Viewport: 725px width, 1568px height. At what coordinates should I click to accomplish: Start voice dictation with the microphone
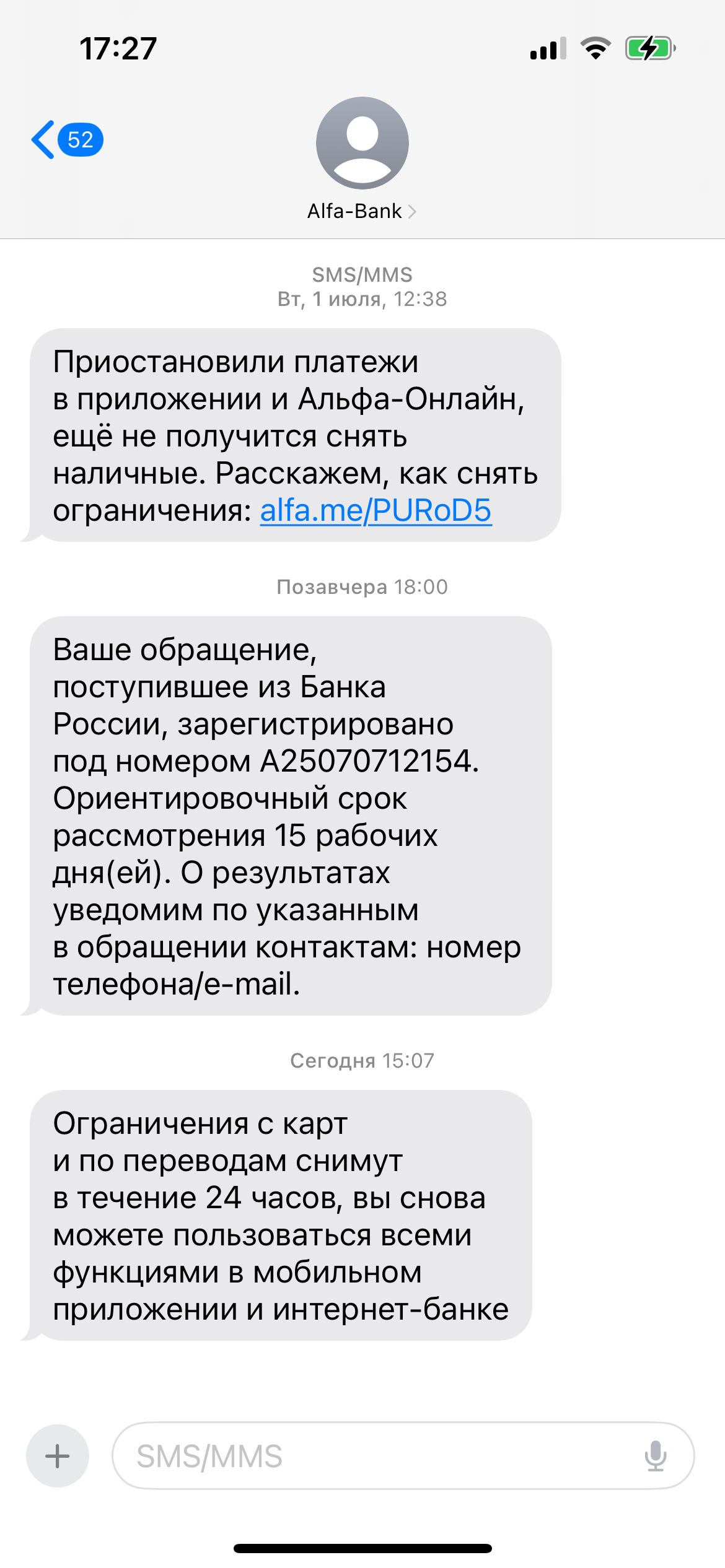(x=656, y=1456)
